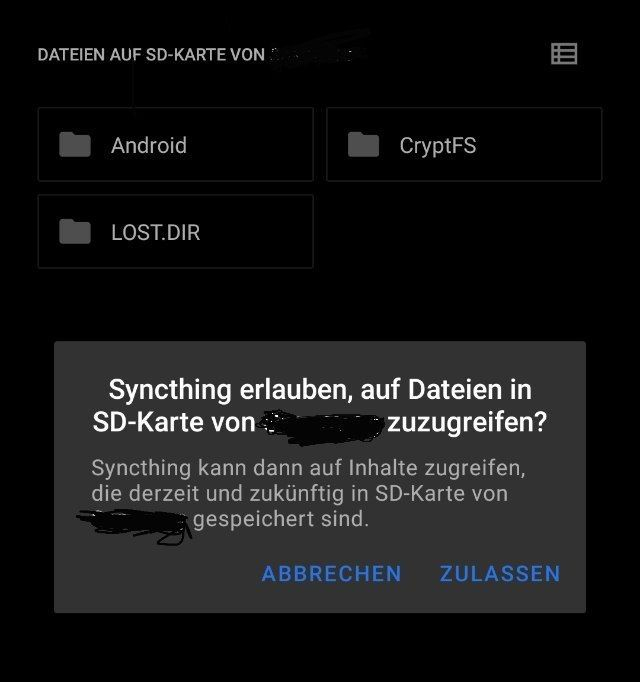Open the Android folder
Screen dimensions: 640x682
[175, 145]
